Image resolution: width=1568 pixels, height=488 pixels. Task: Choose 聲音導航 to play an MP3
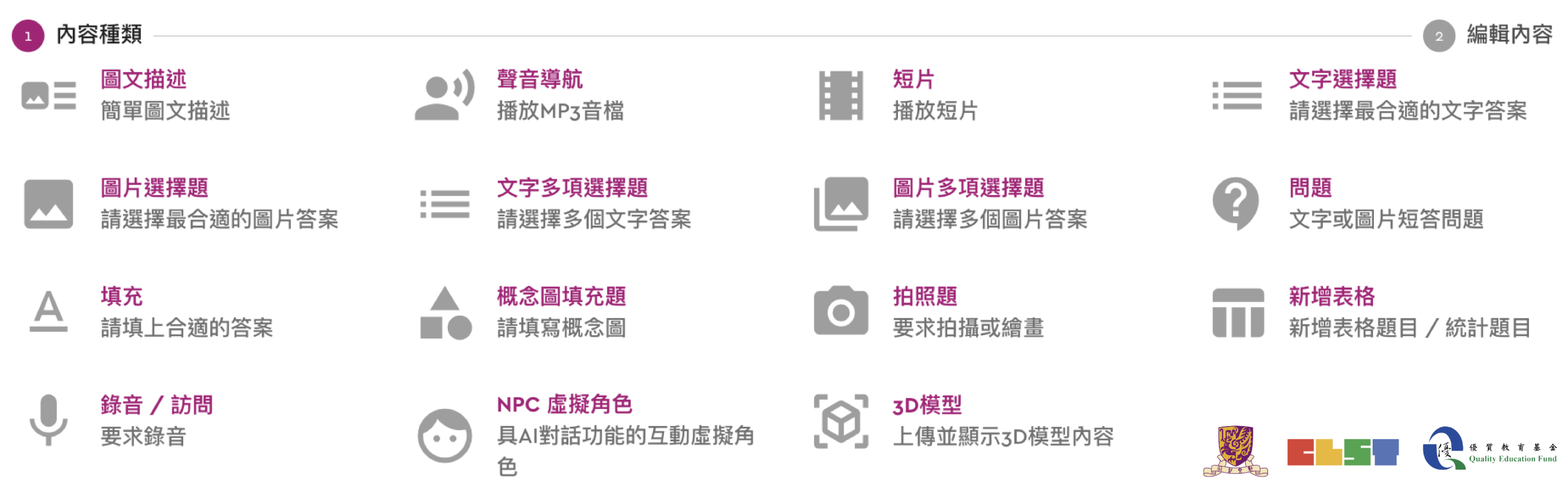(539, 80)
